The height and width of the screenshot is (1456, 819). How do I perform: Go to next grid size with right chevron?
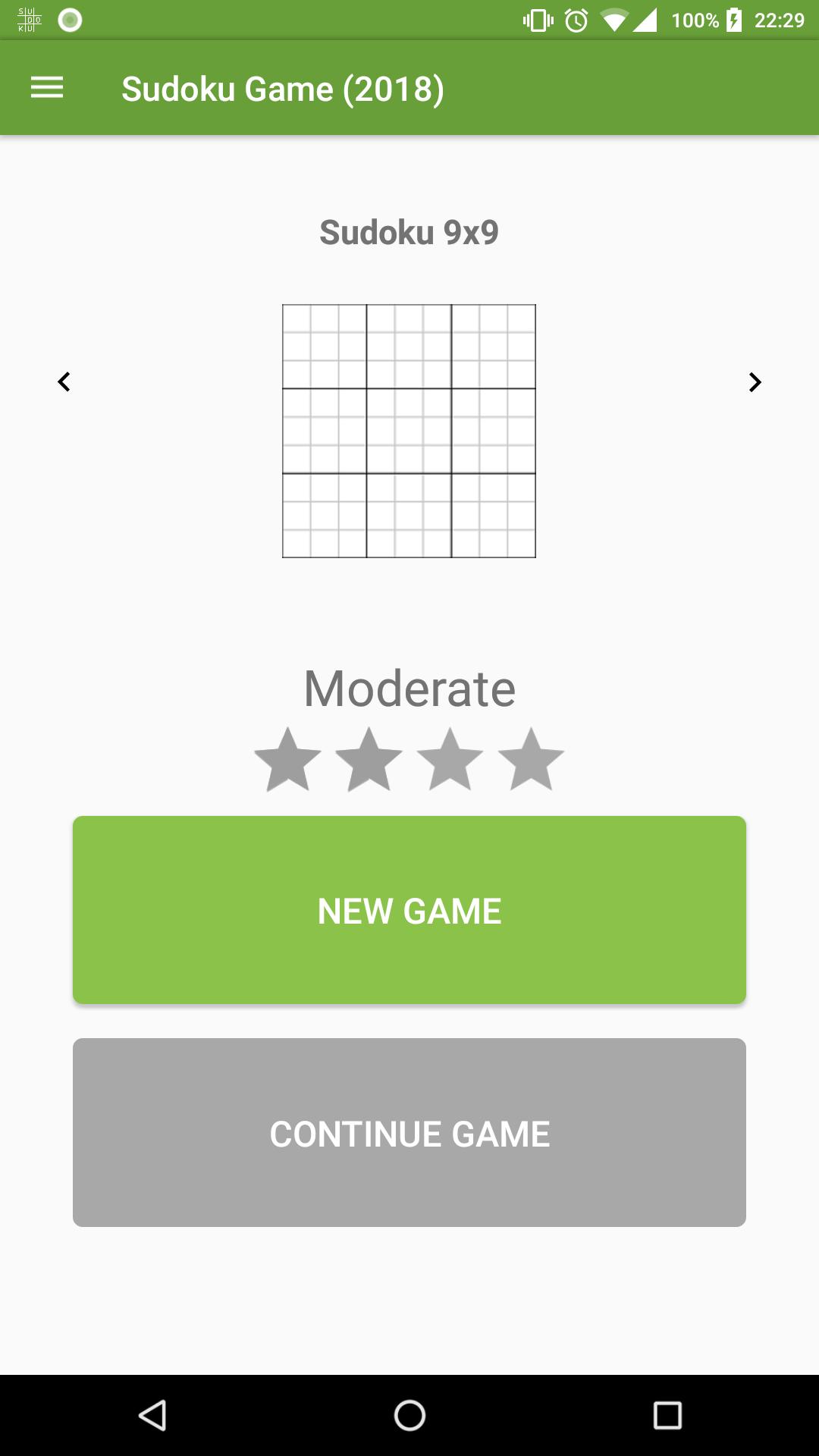tap(755, 381)
